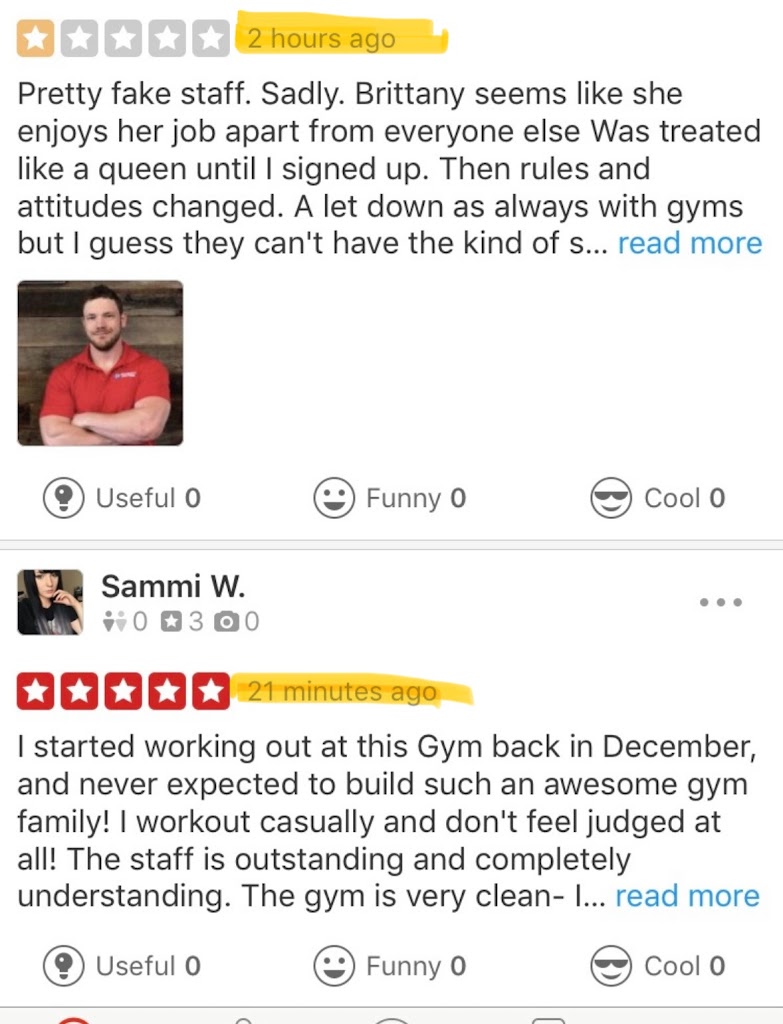Open the photo attached to the one-star review

100,363
